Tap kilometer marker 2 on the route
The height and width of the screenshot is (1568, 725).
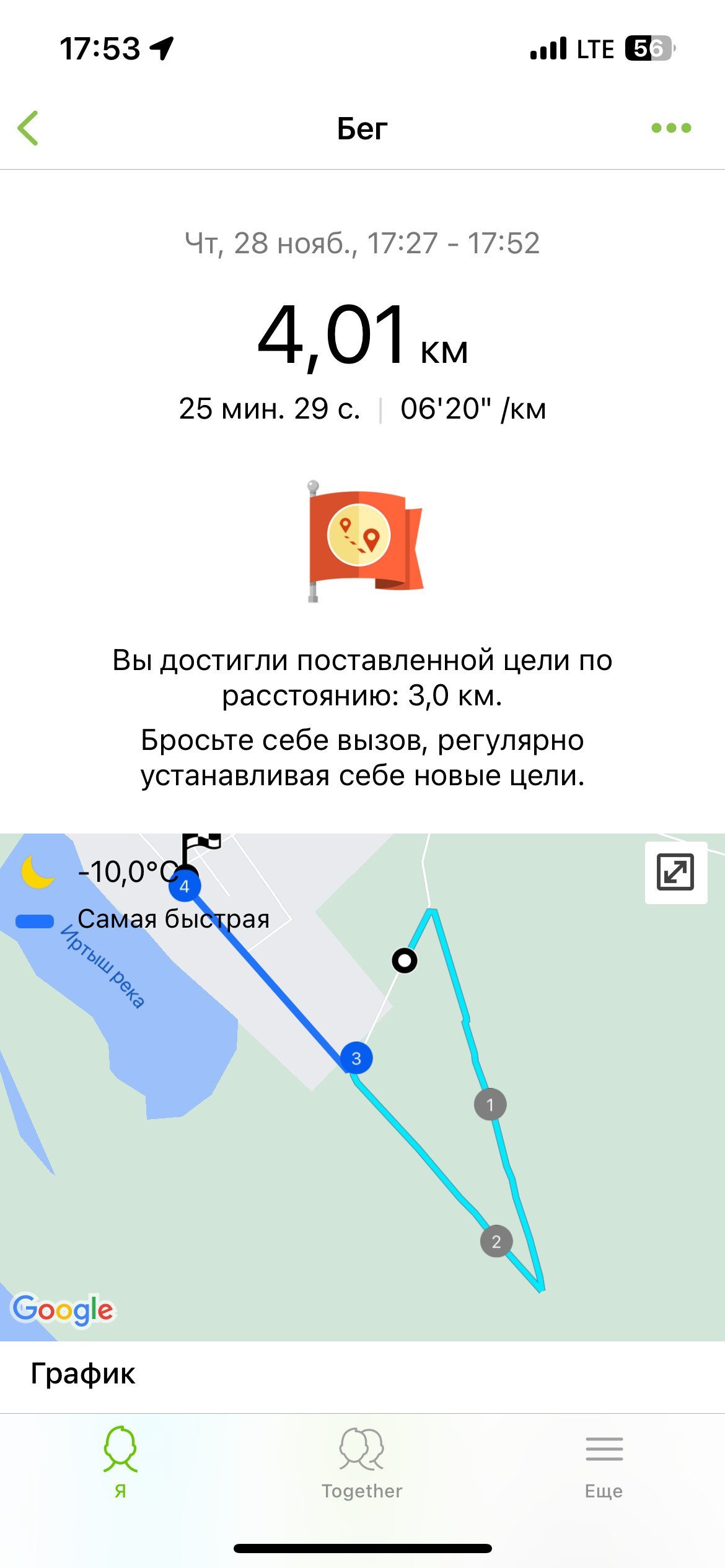tap(496, 1241)
